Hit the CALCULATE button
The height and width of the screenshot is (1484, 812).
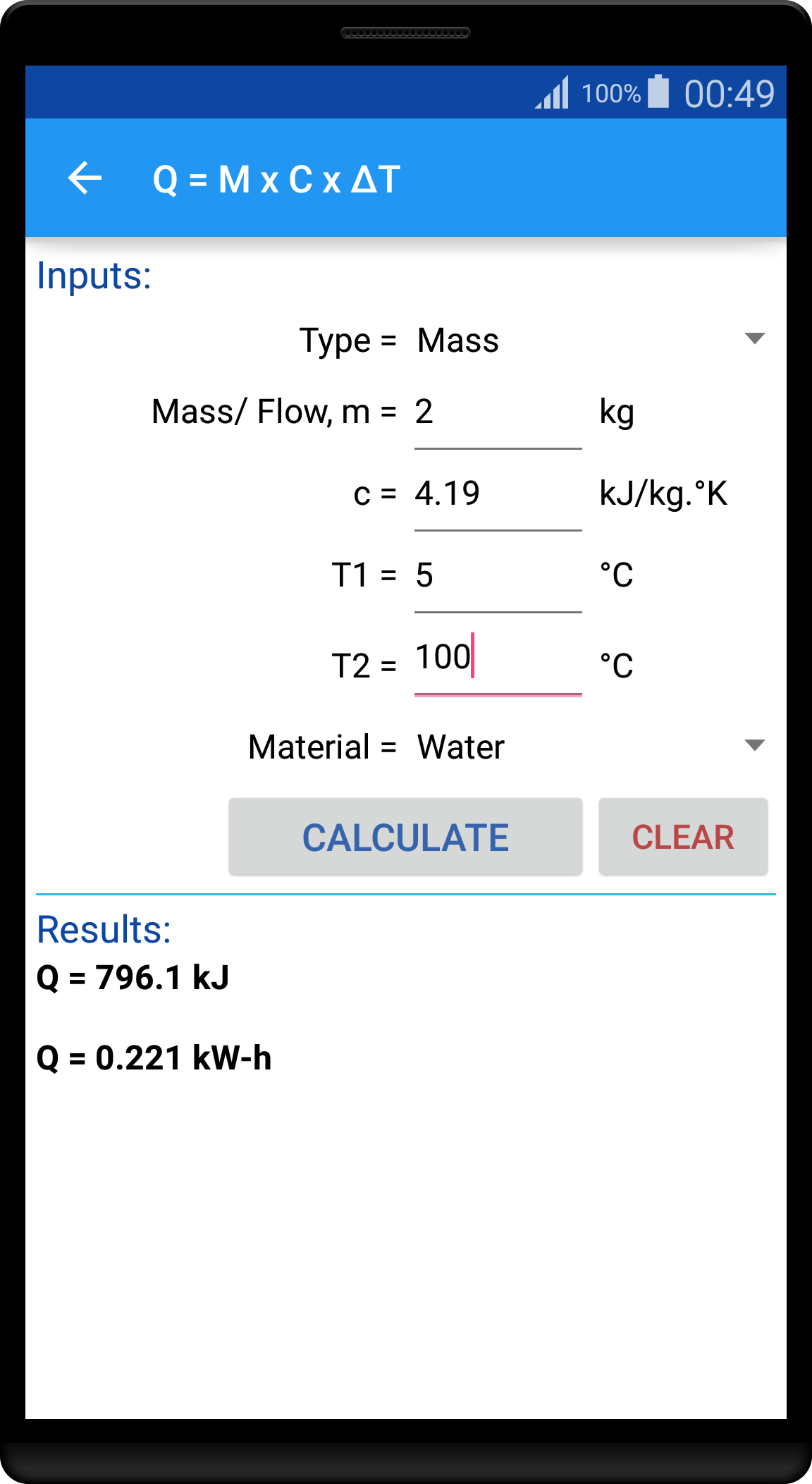(x=405, y=837)
